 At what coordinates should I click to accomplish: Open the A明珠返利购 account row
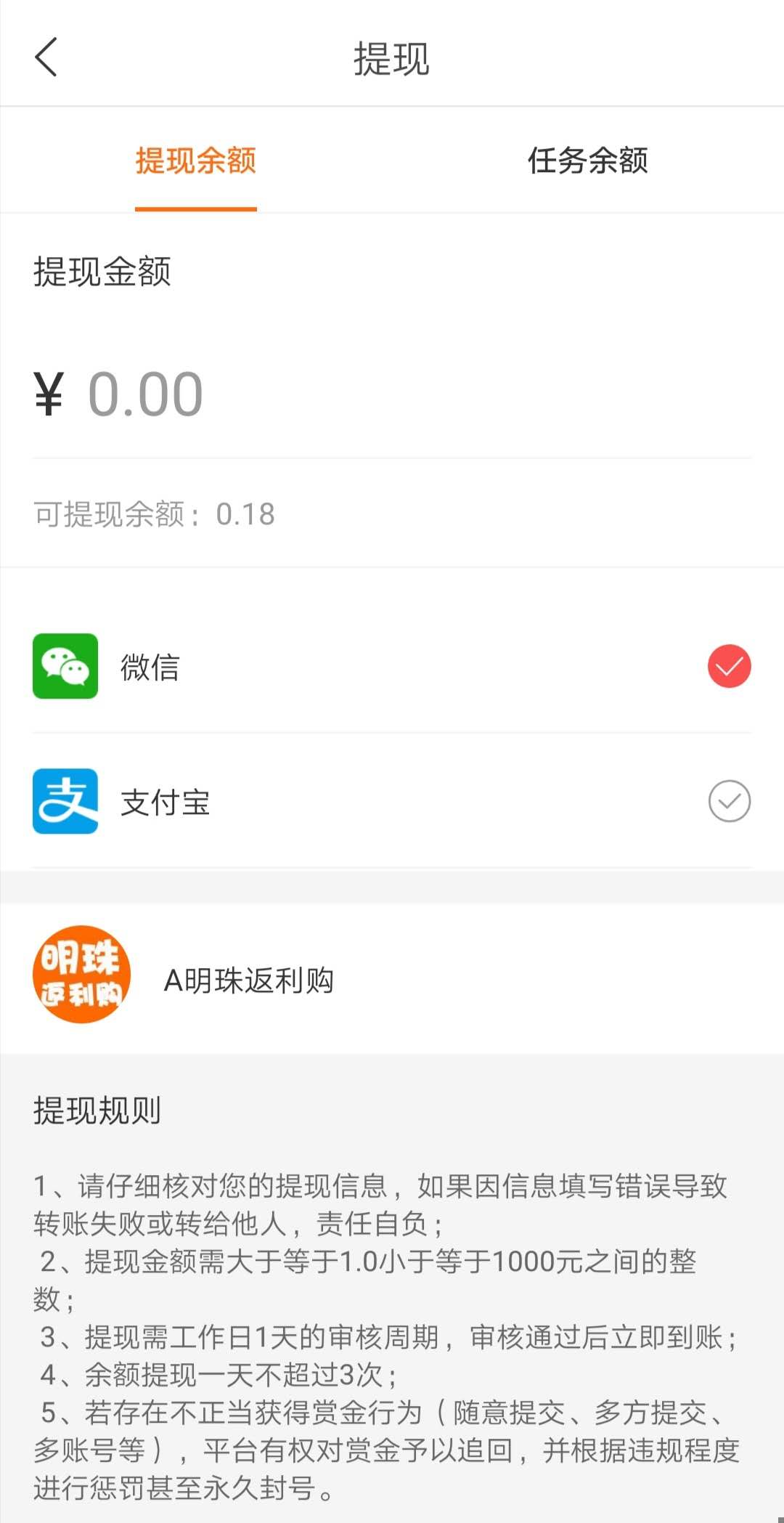[392, 978]
